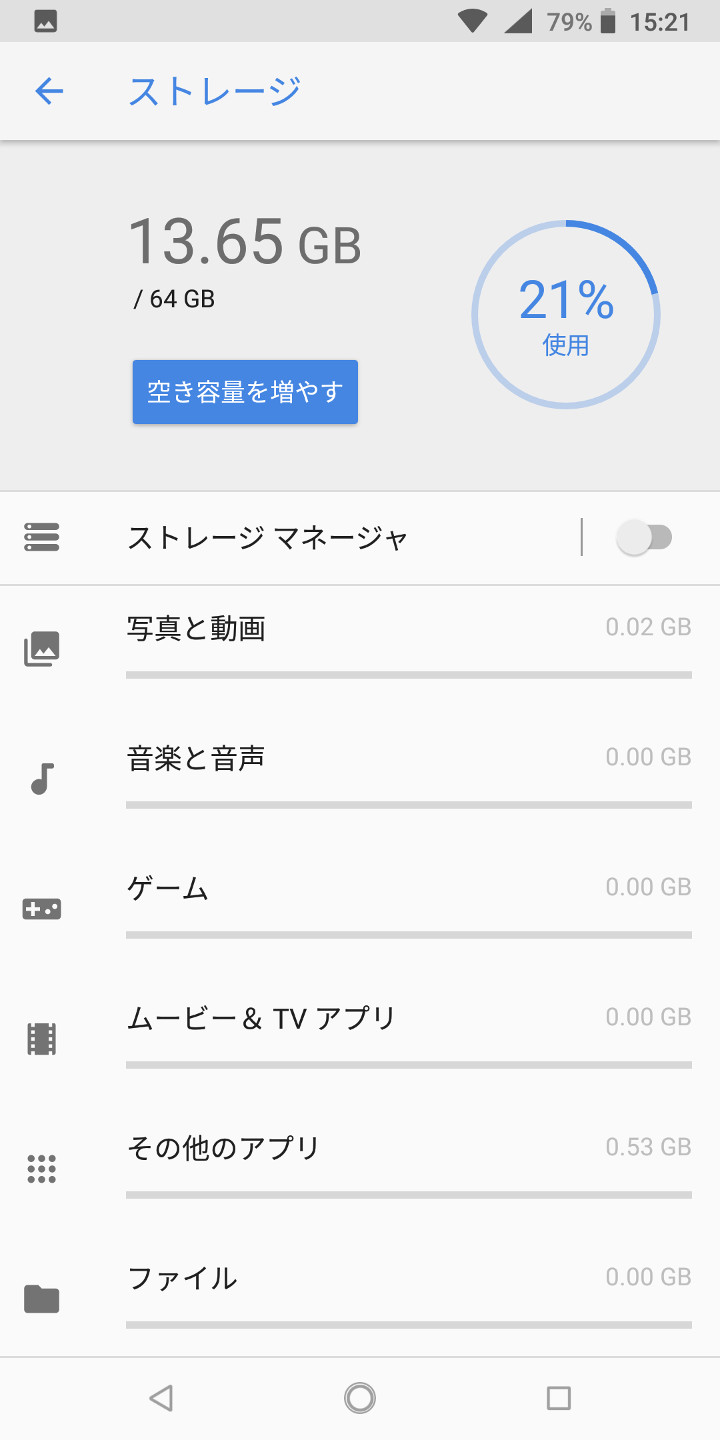This screenshot has width=720, height=1440.
Task: Show その他のアプリ storage usage
Action: [x=360, y=1166]
